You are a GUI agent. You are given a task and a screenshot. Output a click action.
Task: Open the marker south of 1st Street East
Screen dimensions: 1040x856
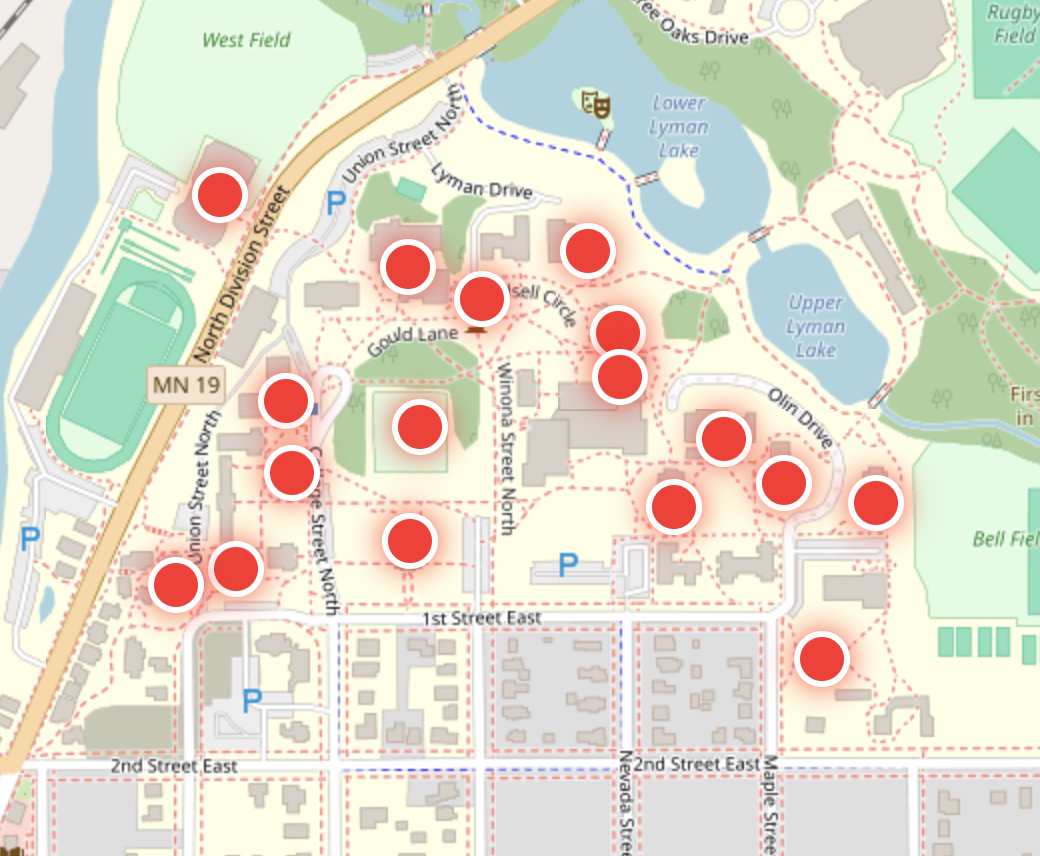822,659
